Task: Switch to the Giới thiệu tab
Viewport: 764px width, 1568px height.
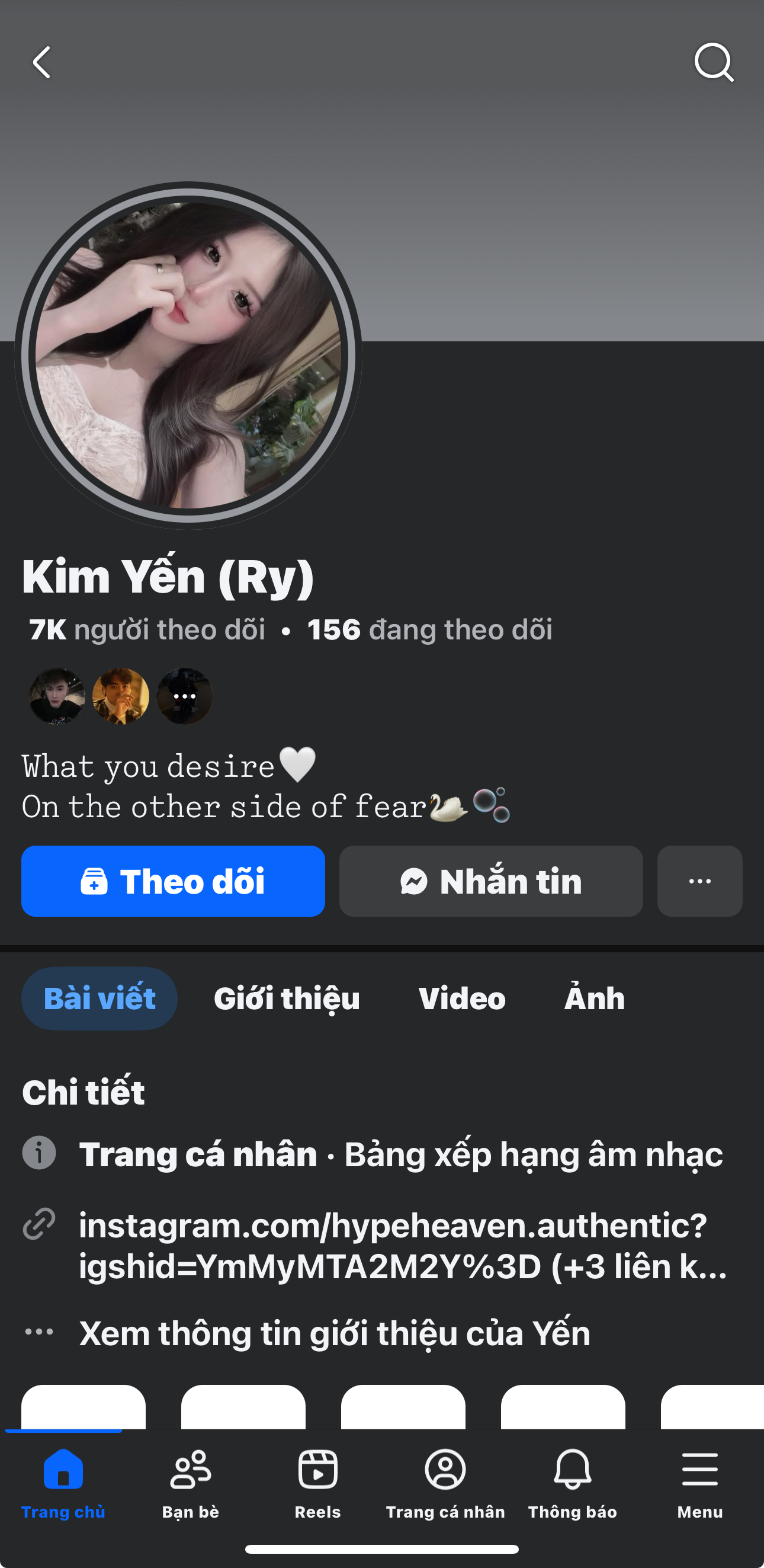Action: [287, 999]
